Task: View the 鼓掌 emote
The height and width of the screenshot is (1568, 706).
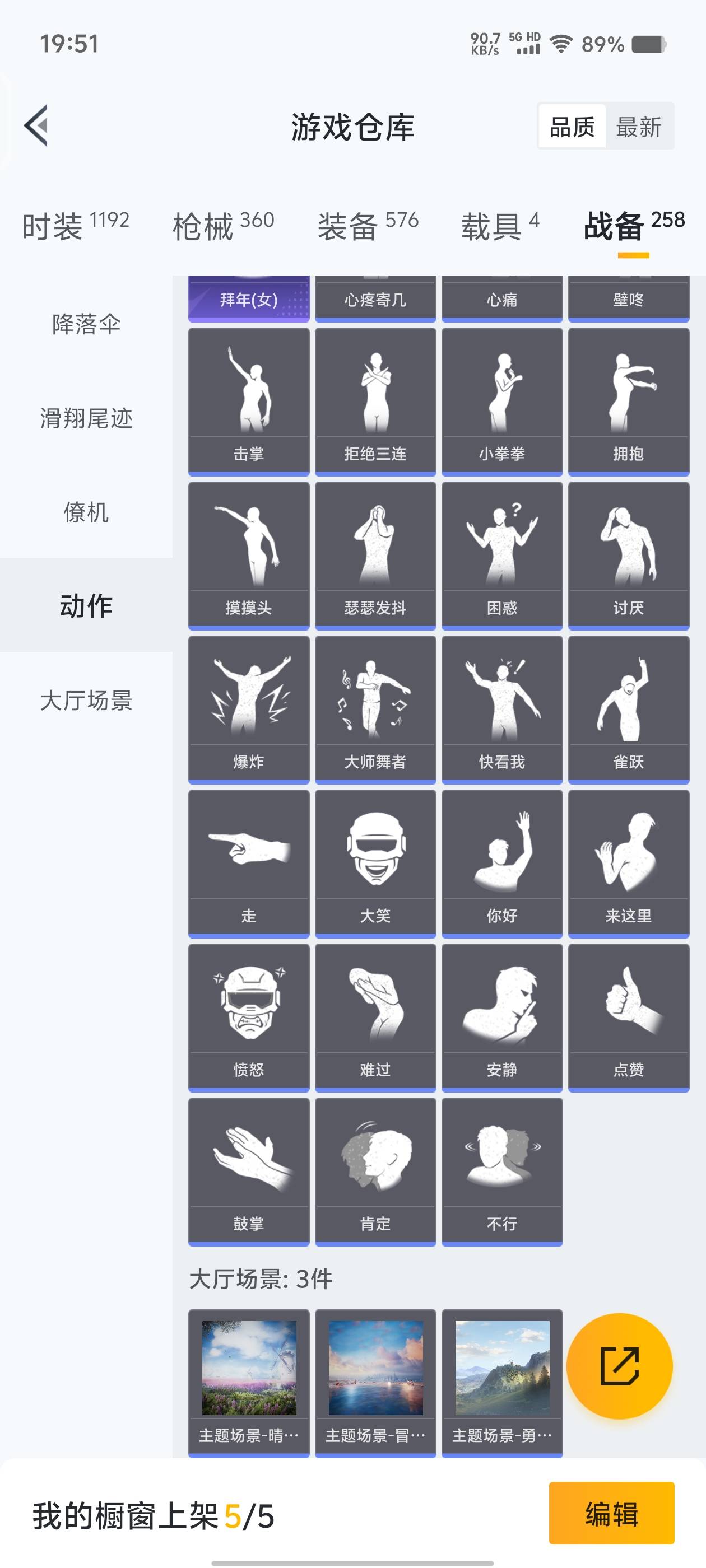Action: 249,1170
